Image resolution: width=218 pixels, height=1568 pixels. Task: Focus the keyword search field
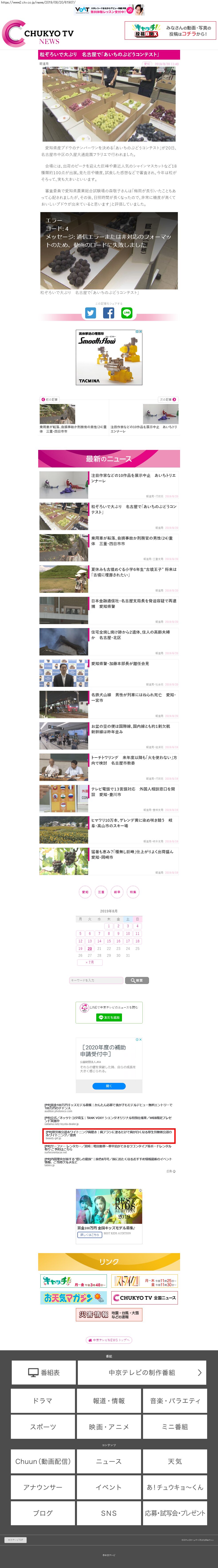pos(96,980)
